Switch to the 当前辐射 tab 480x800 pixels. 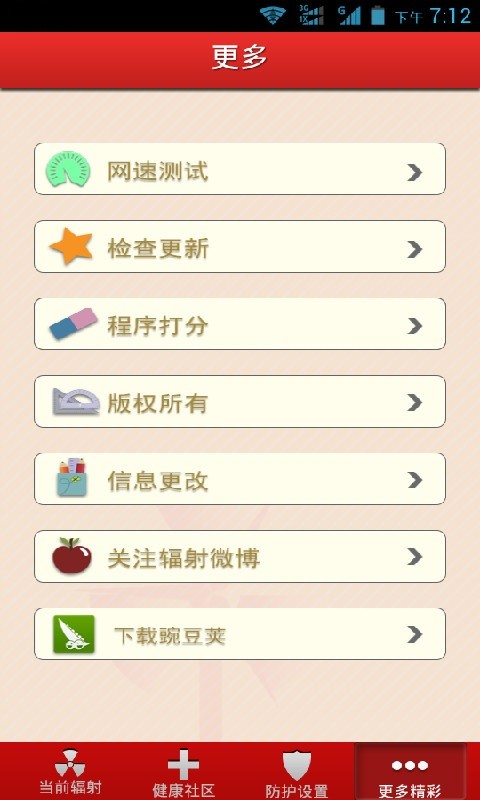click(70, 771)
